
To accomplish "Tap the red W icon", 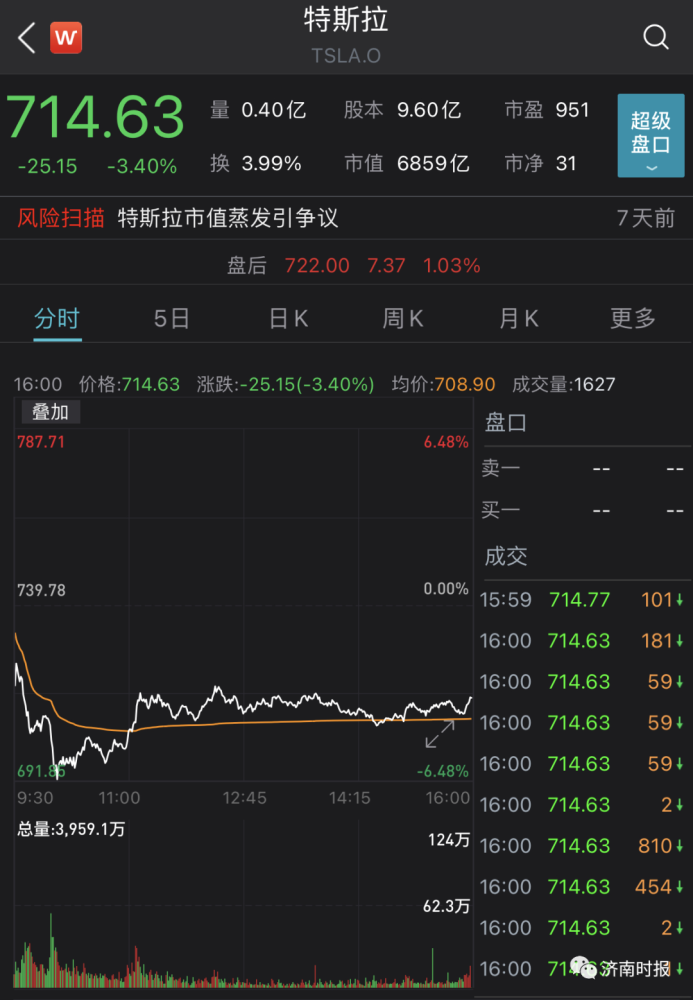I will point(66,39).
